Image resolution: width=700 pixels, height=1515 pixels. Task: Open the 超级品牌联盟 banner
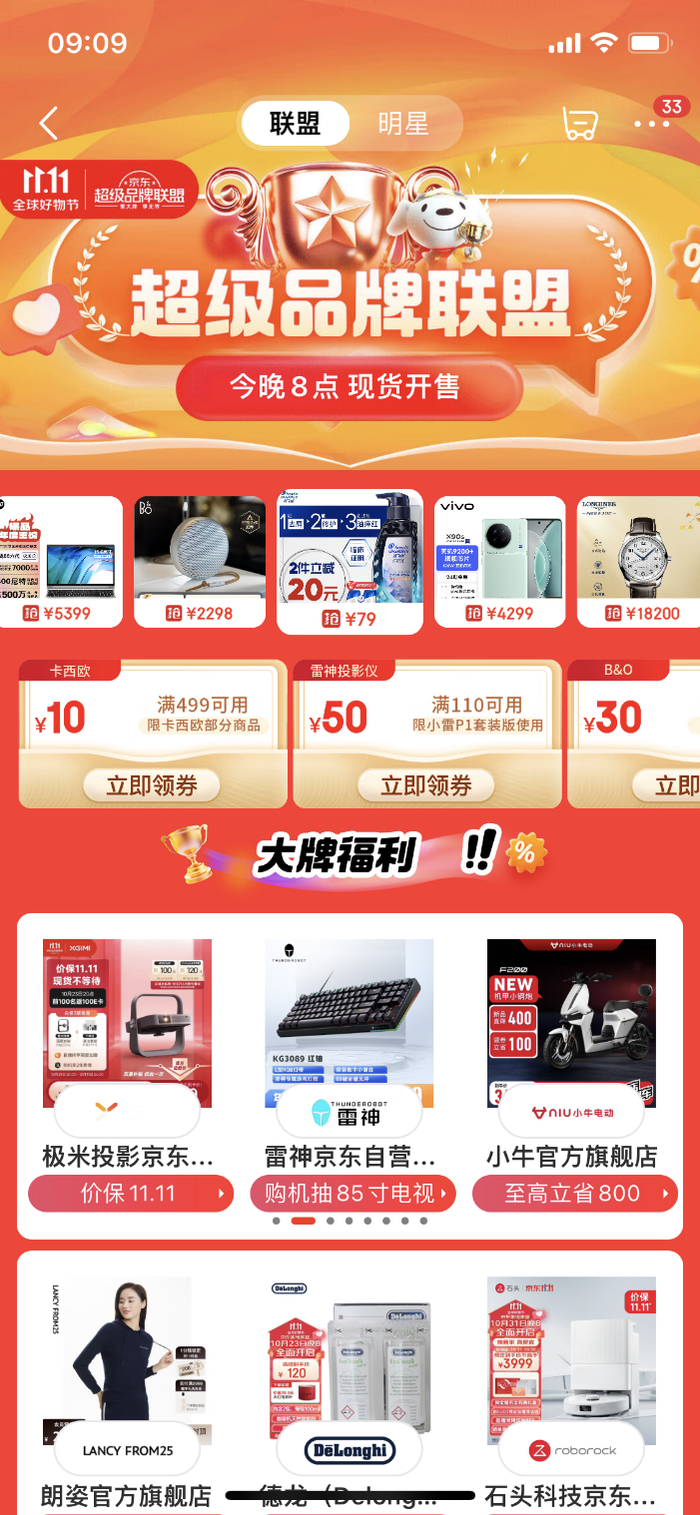point(349,300)
